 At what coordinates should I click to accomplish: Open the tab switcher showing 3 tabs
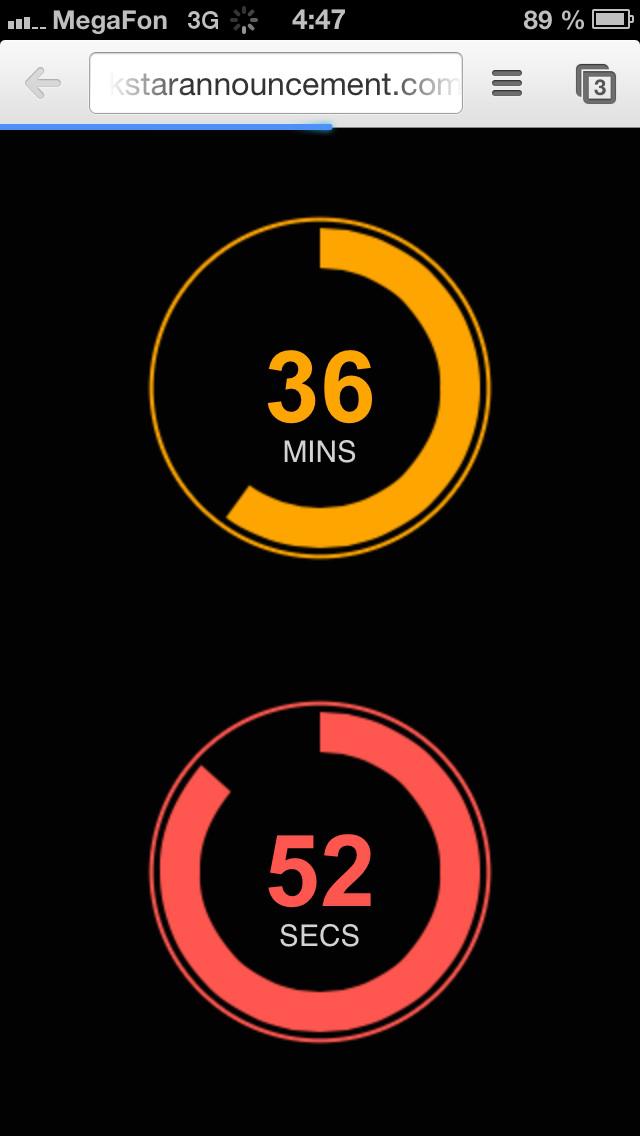(x=596, y=84)
